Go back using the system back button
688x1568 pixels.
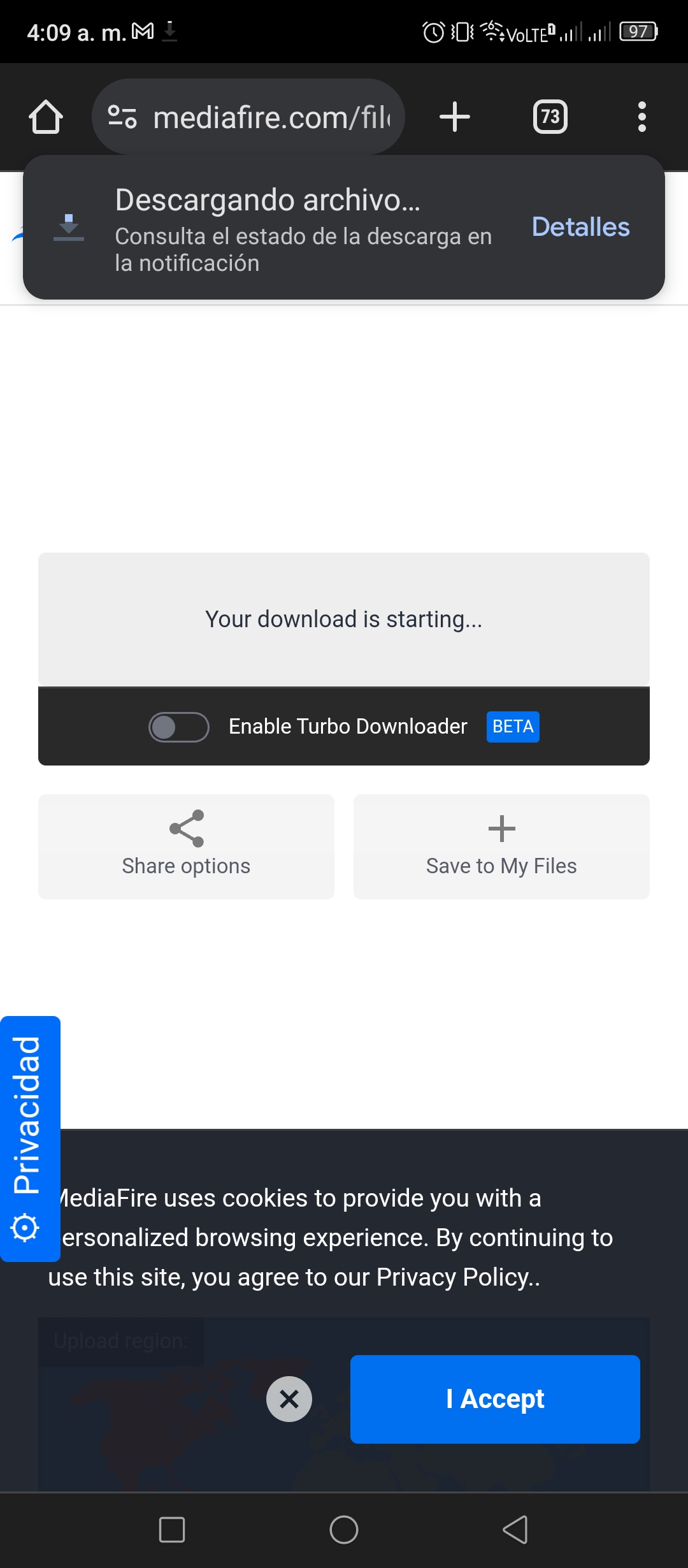click(x=515, y=1530)
